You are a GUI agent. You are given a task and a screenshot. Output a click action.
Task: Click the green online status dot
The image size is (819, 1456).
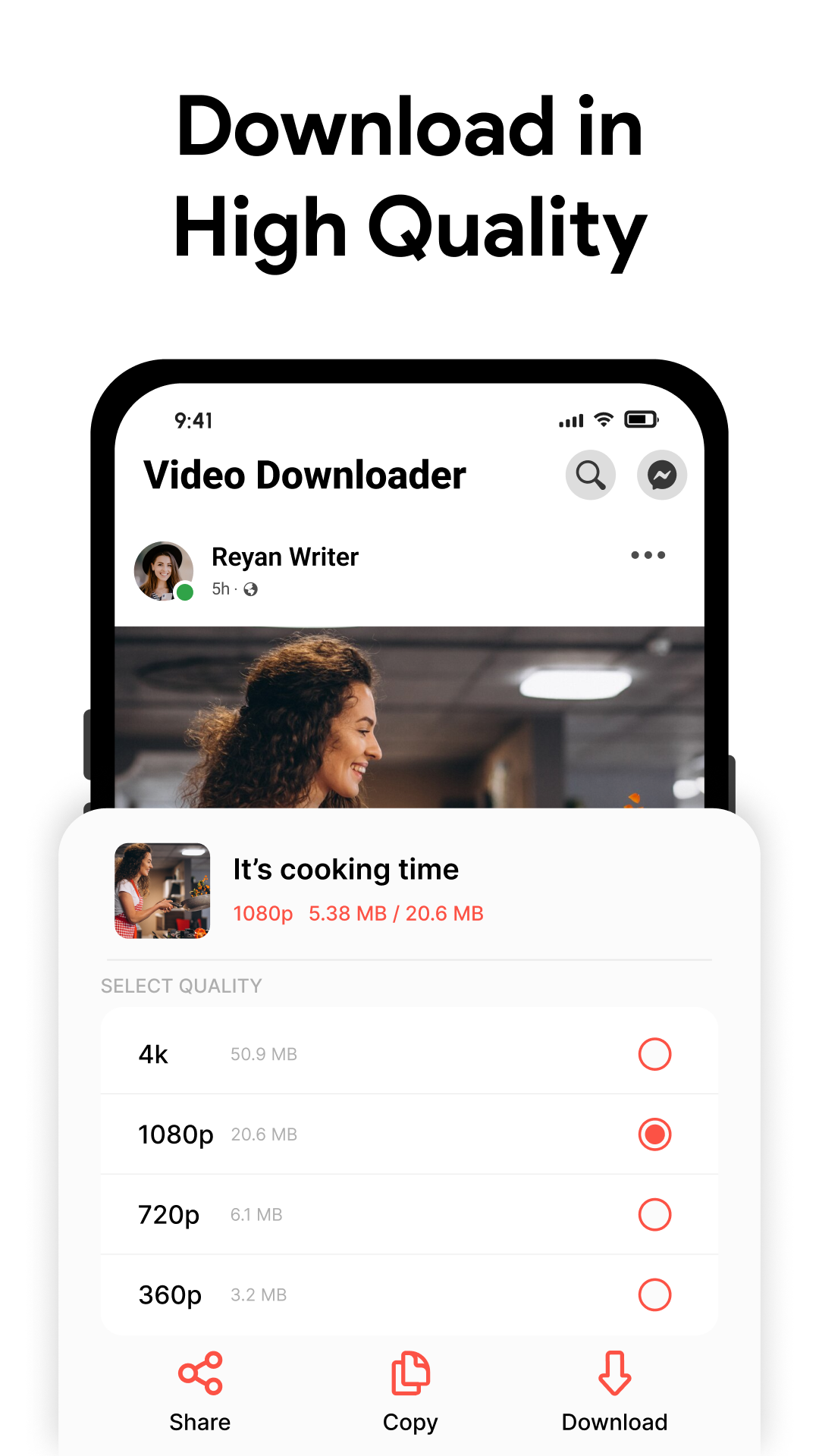[183, 592]
